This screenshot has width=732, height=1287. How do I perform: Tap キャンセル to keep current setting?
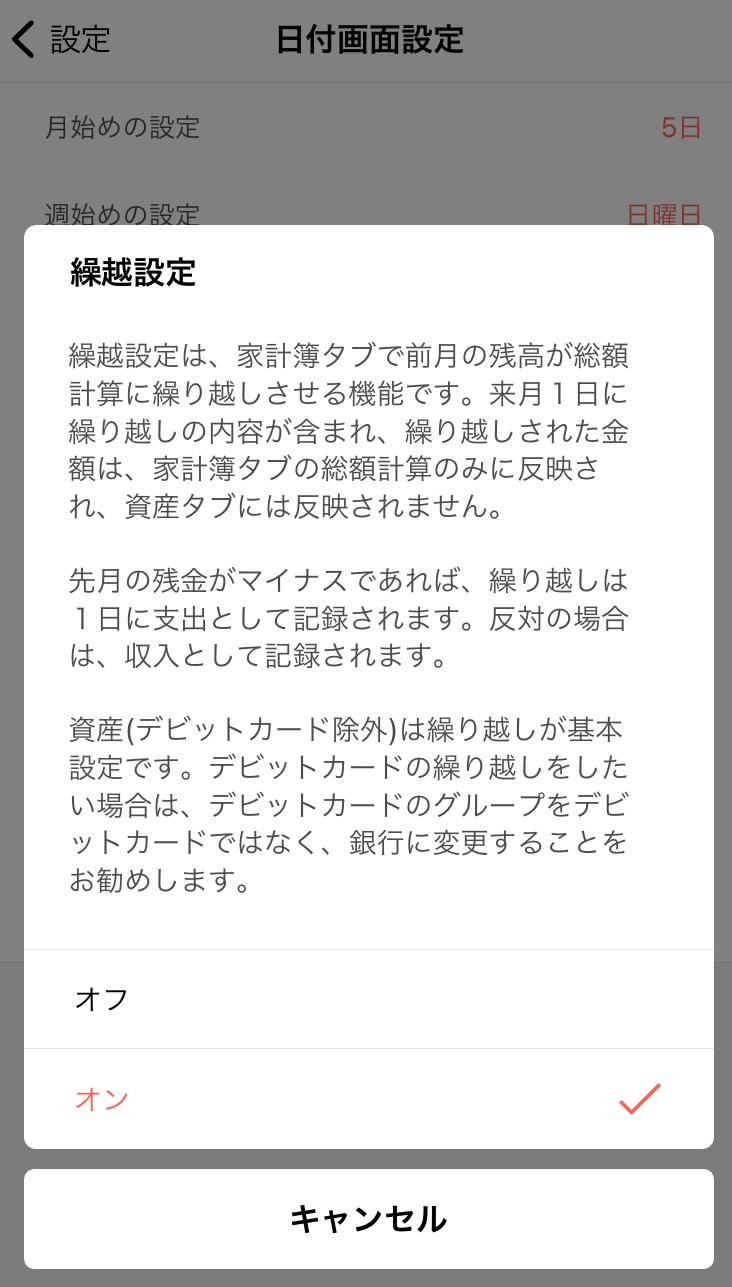click(x=366, y=1220)
